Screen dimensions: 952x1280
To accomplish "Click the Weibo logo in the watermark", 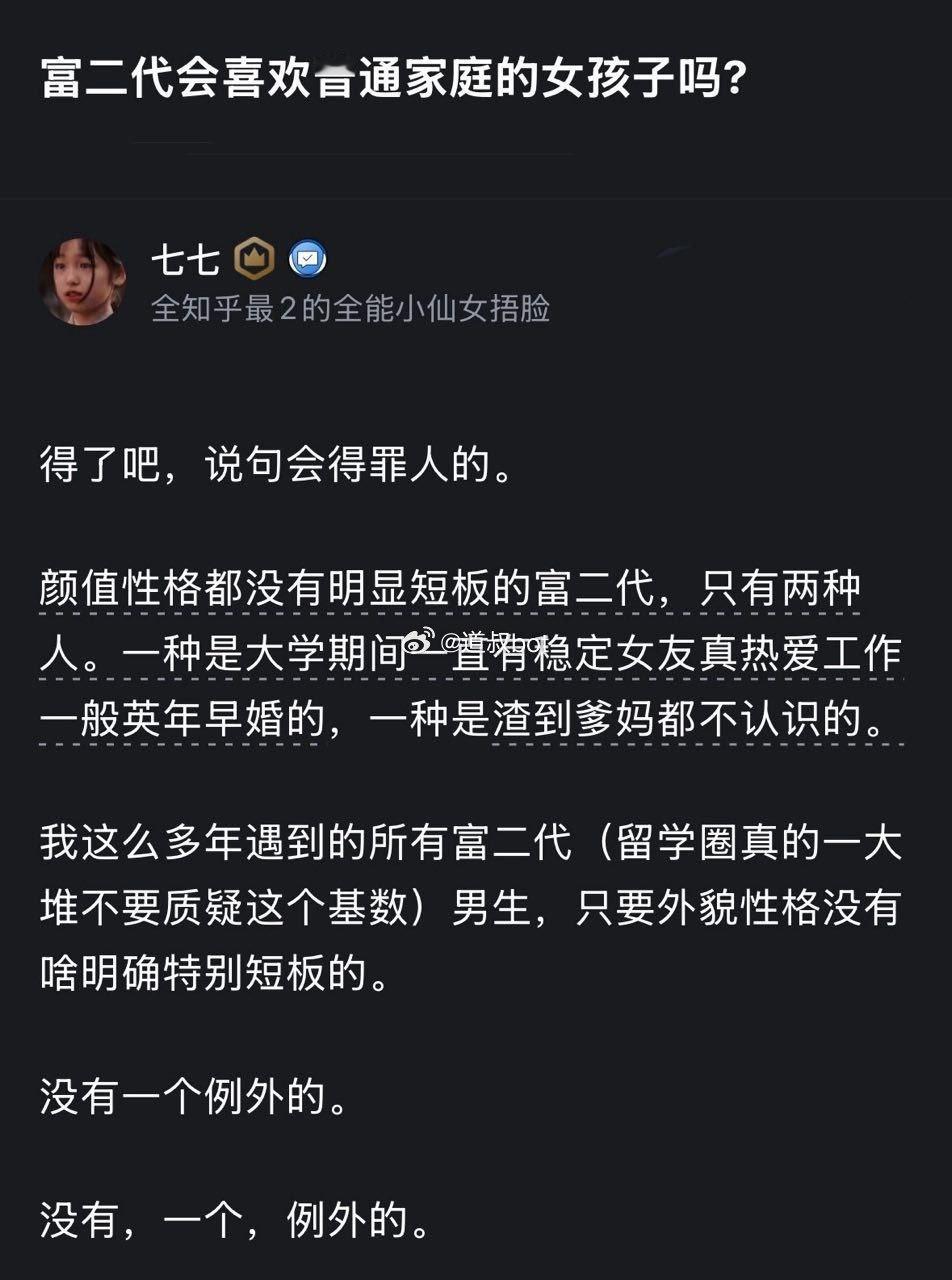I will coord(420,640).
